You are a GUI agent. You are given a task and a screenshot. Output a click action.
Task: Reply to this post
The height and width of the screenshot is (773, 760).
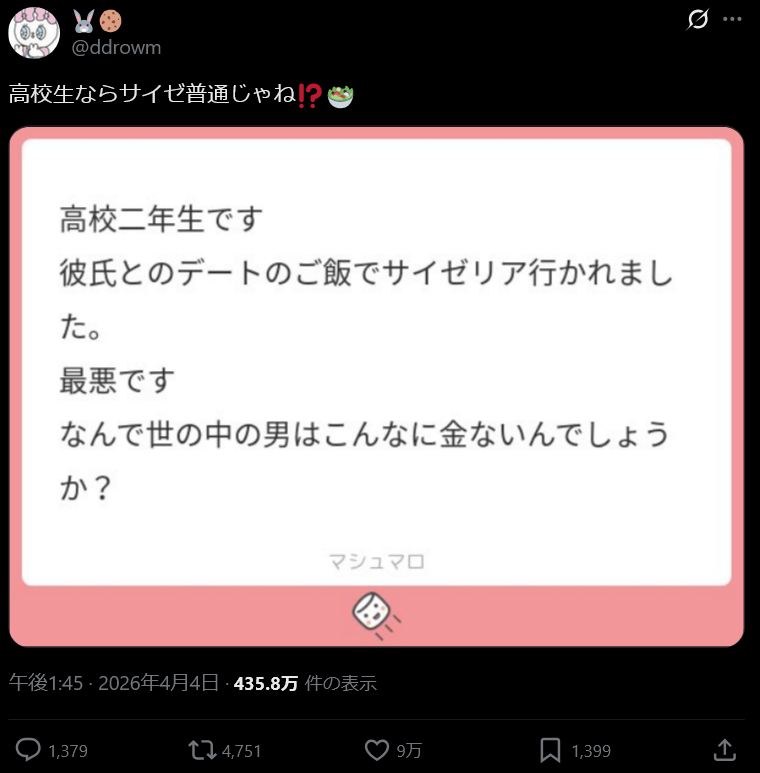(30, 749)
